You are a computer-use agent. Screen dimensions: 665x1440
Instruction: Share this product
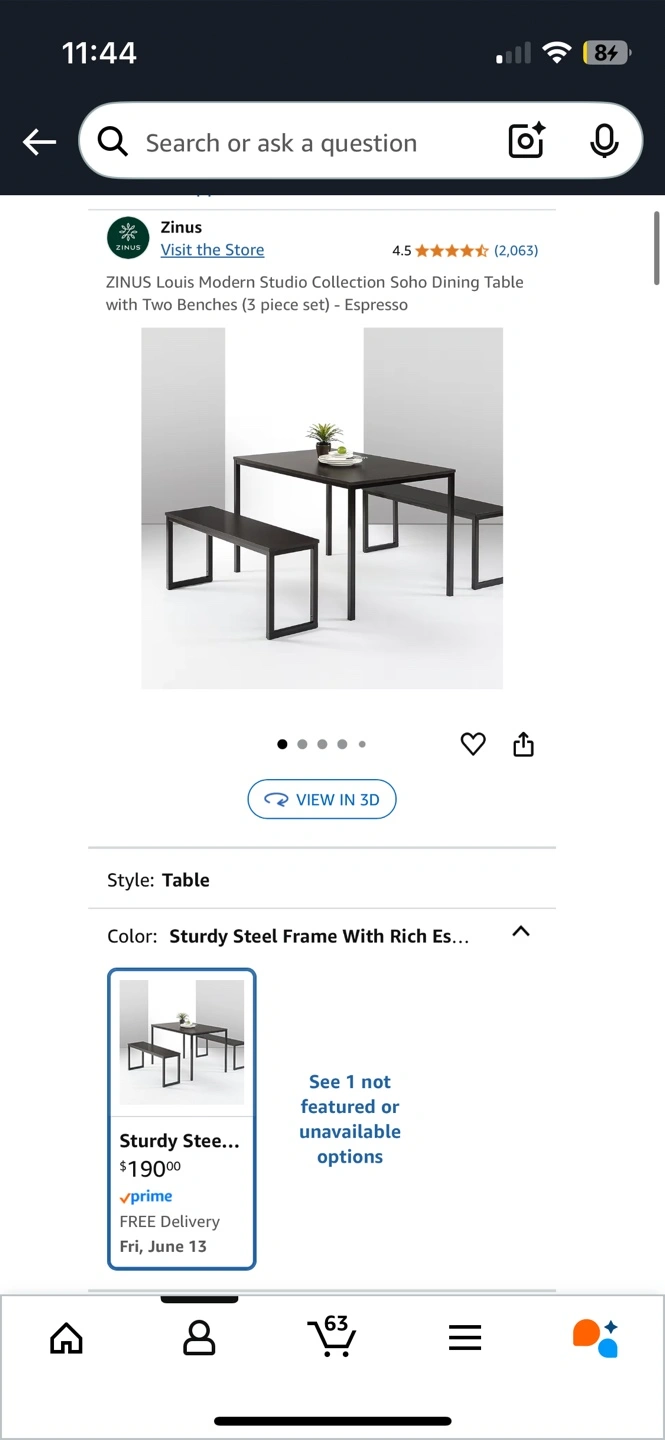pos(524,744)
